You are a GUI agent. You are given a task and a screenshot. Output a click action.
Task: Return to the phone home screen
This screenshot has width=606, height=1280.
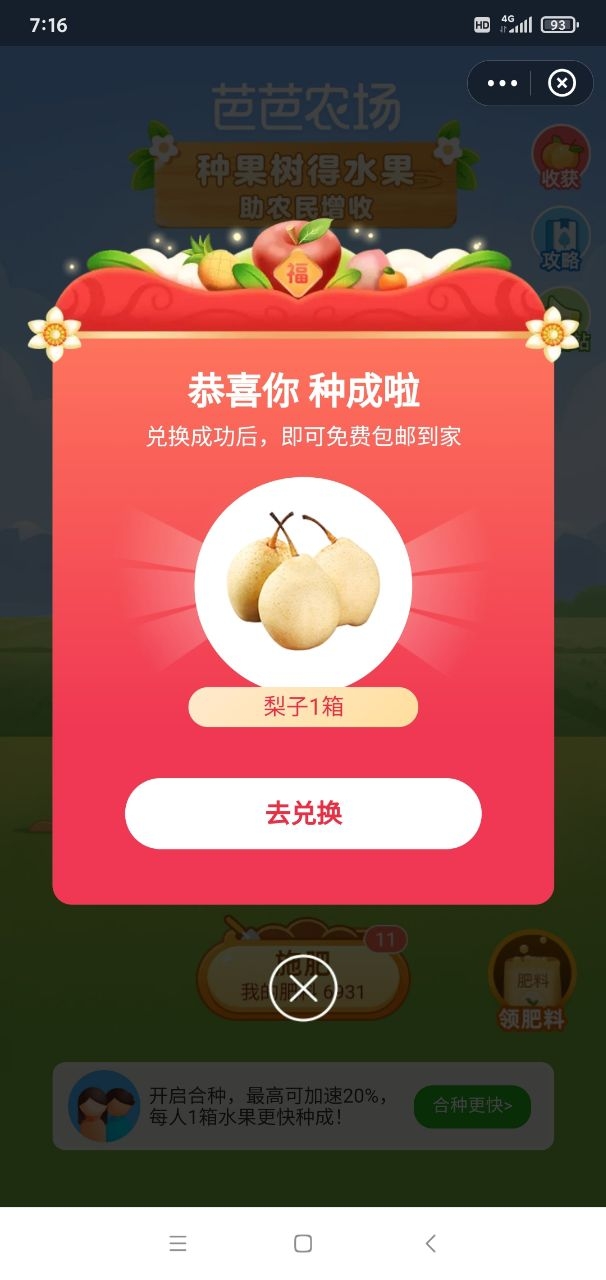pos(303,1243)
